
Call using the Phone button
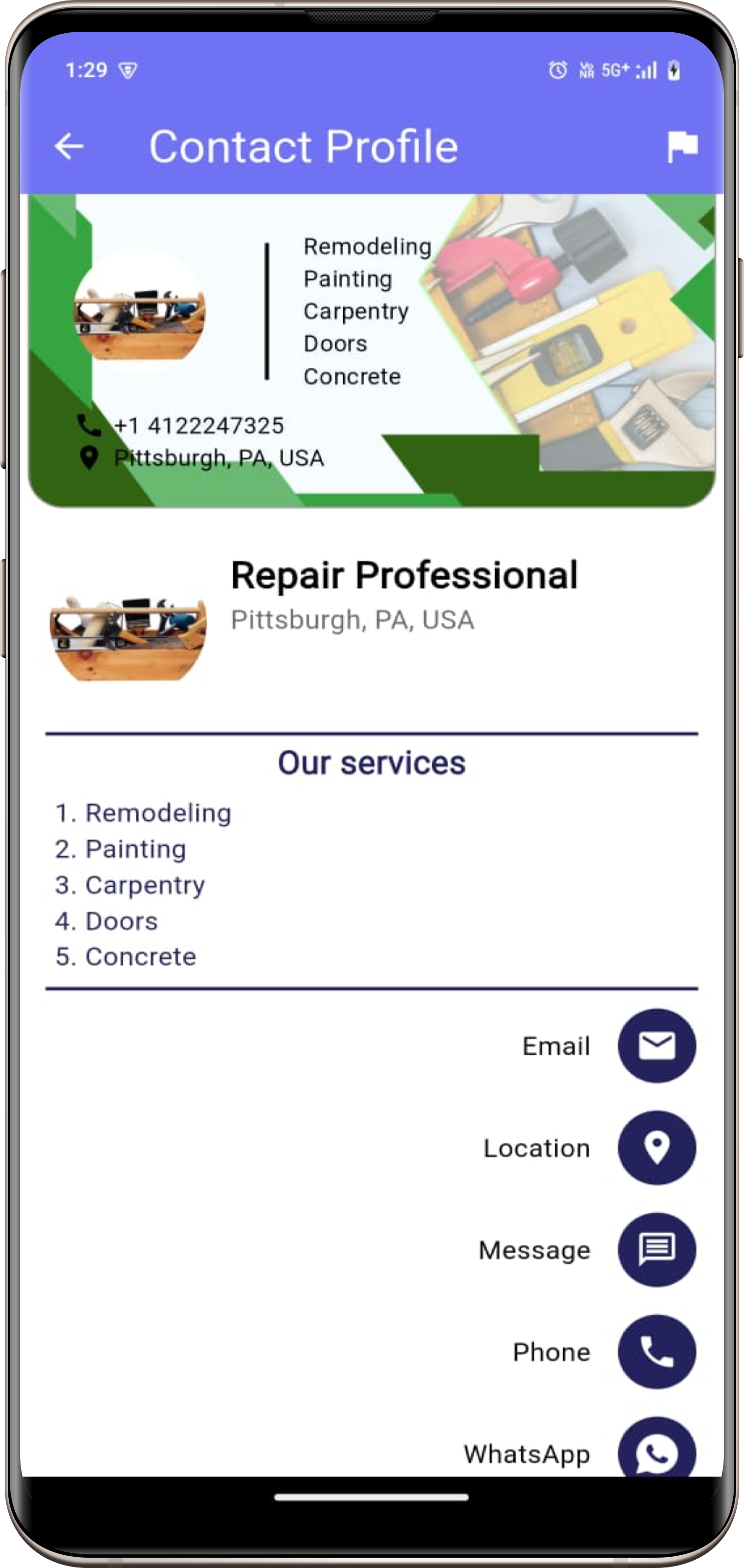(x=656, y=1351)
